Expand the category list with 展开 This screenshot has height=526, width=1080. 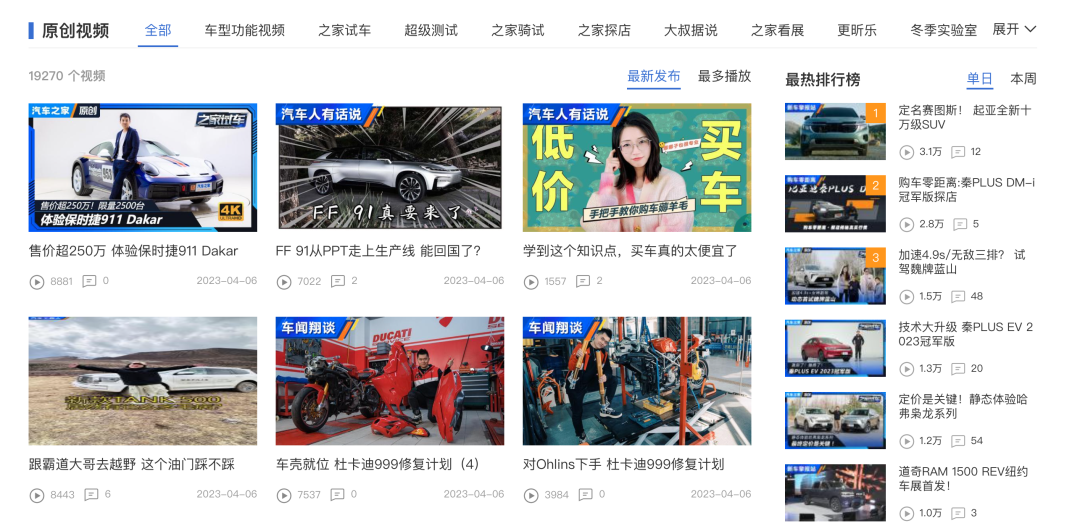point(1014,29)
